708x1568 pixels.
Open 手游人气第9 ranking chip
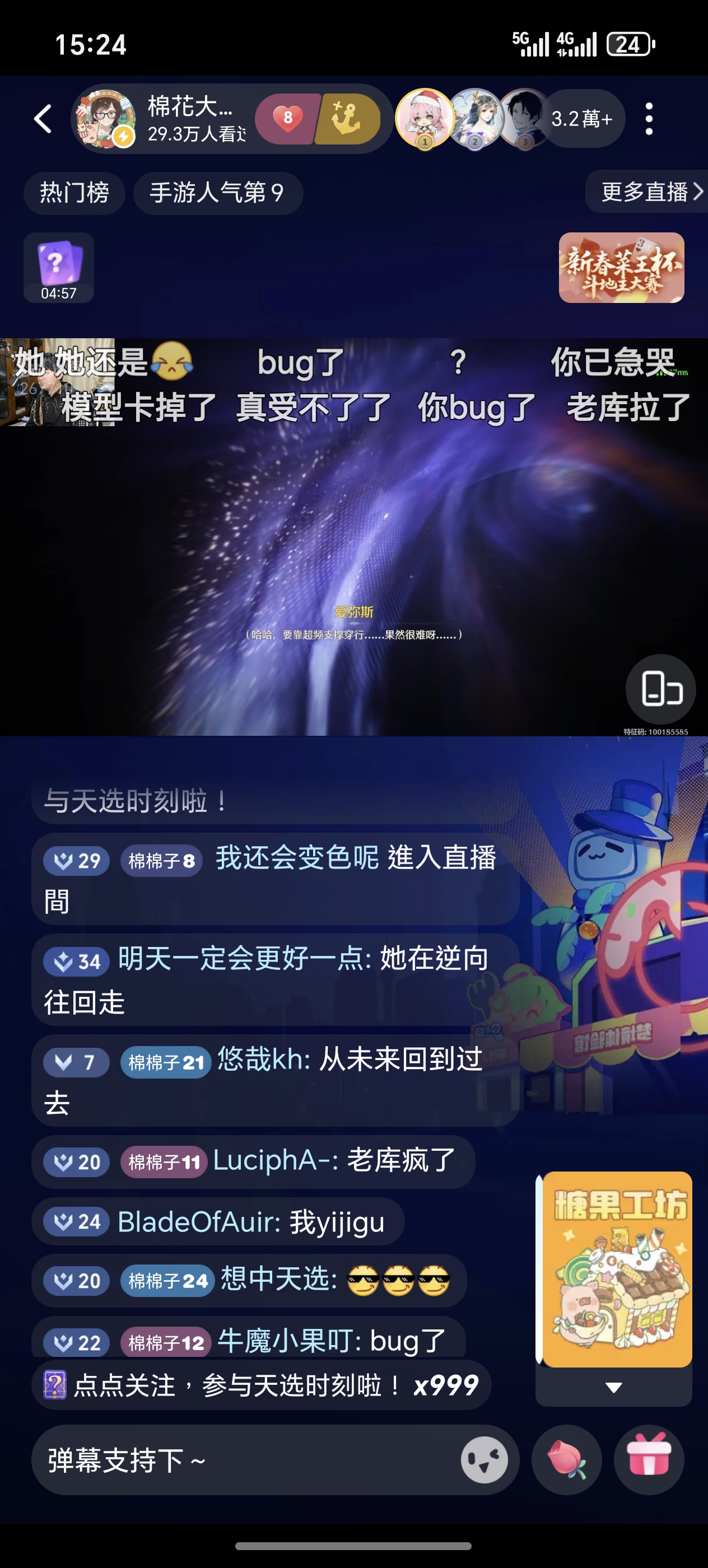click(x=218, y=193)
